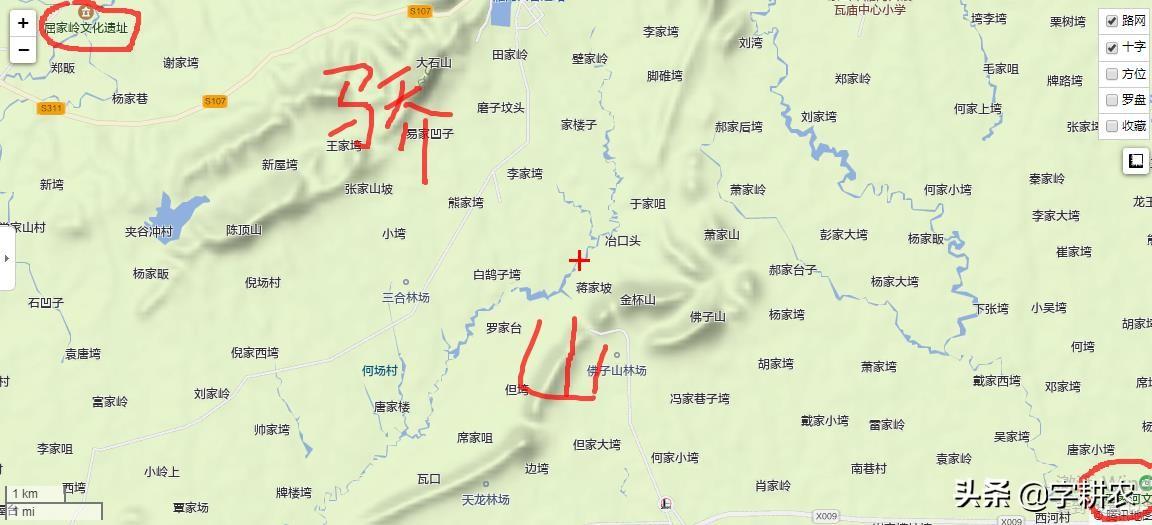Enable the 方位 direction checkbox
Screen dimensions: 1152x525
pos(1111,74)
